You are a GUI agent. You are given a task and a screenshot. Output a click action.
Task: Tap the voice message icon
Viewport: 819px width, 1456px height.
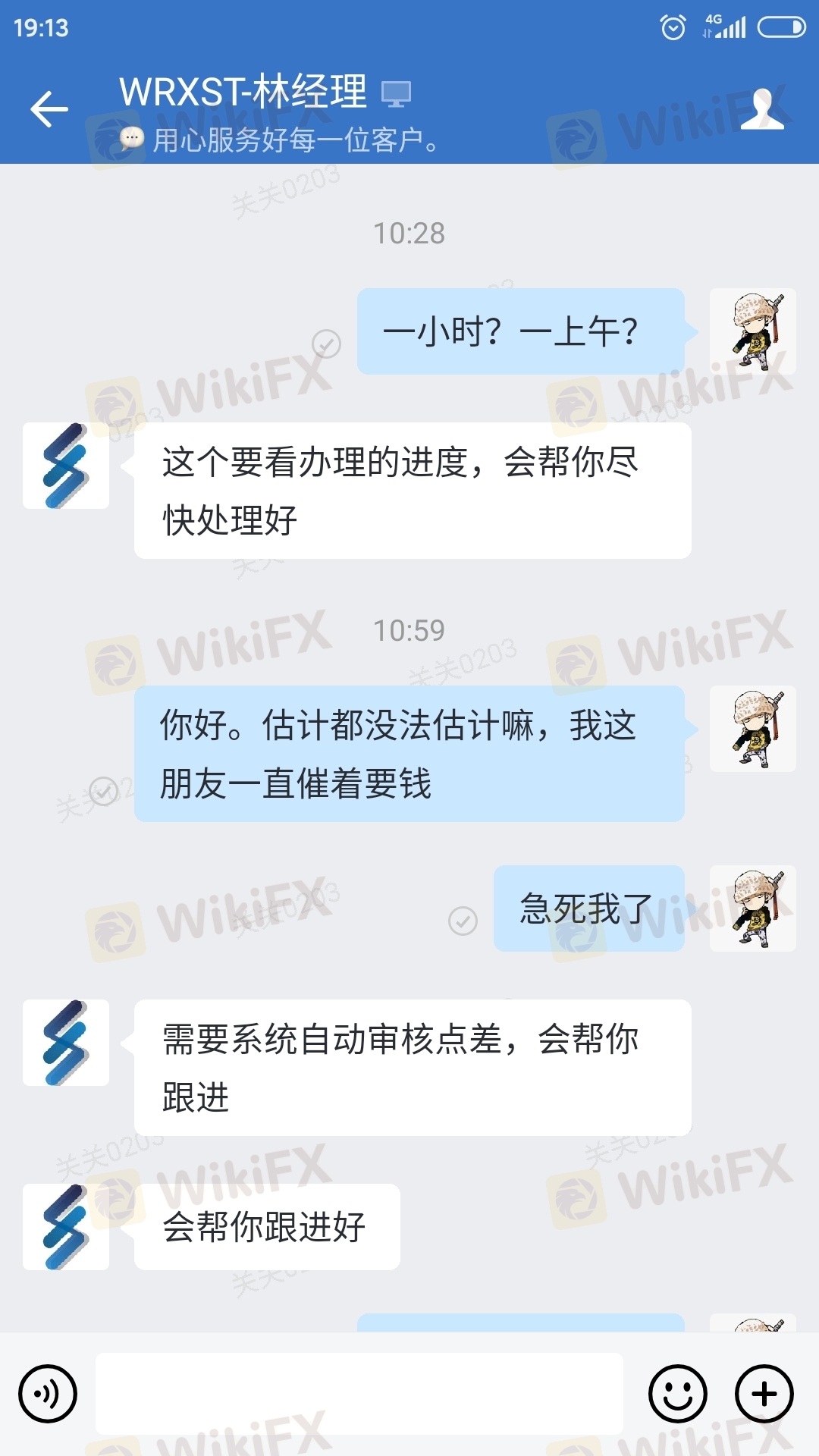pyautogui.click(x=48, y=1394)
